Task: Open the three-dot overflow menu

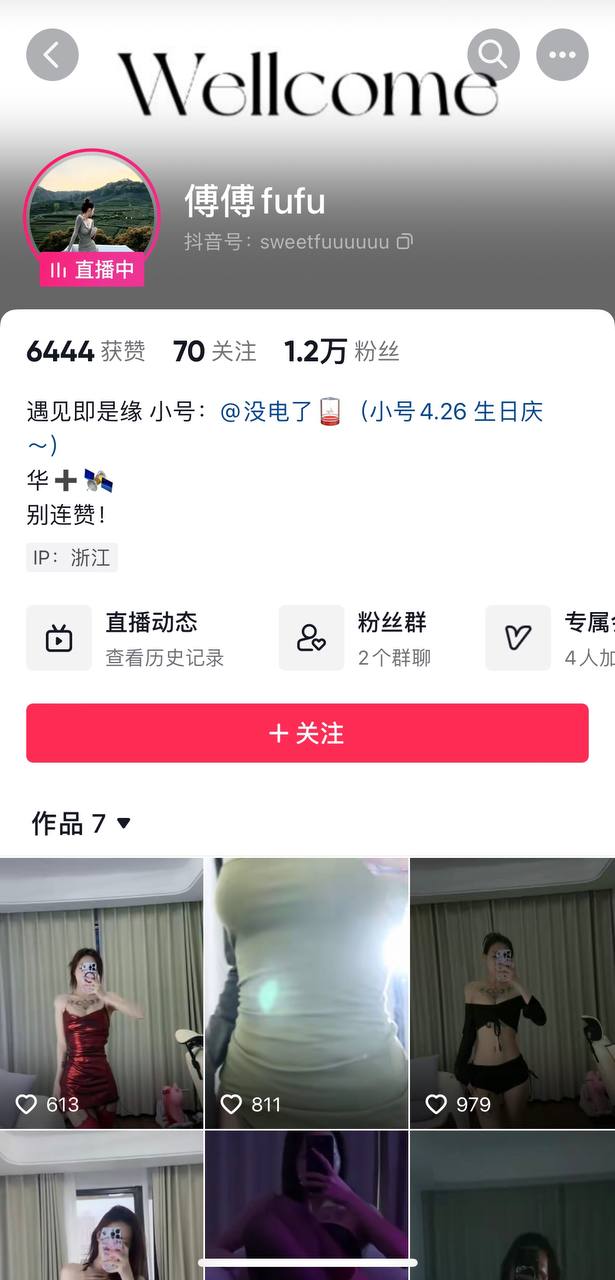Action: coord(562,54)
